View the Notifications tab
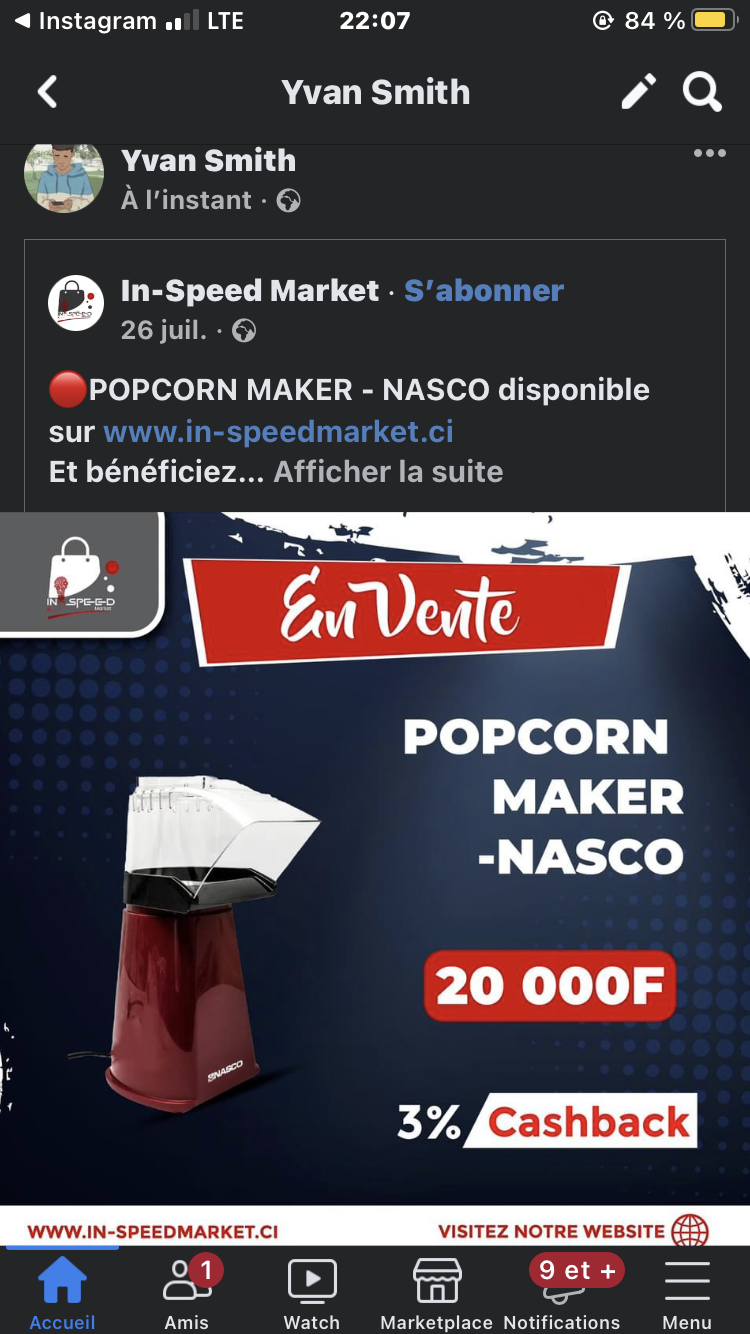This screenshot has width=750, height=1334. tap(562, 1294)
